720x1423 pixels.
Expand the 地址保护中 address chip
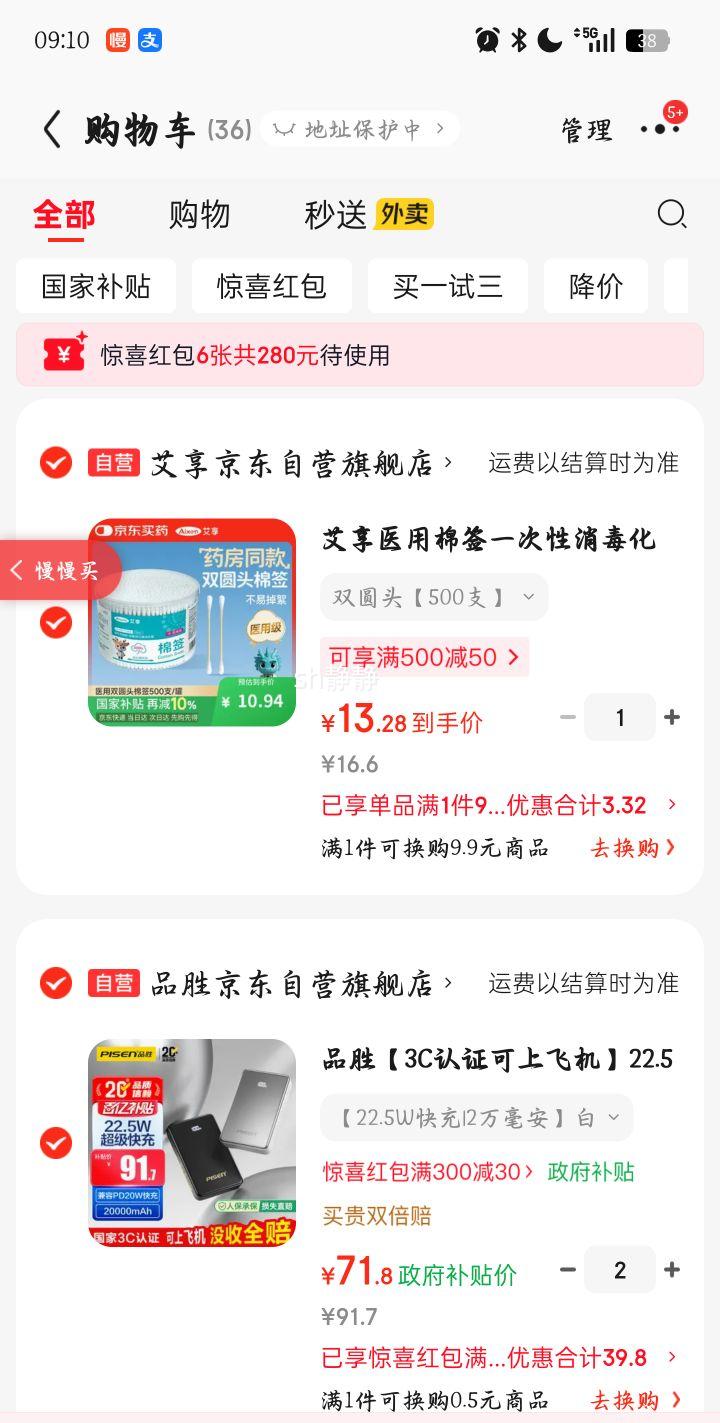tap(358, 128)
